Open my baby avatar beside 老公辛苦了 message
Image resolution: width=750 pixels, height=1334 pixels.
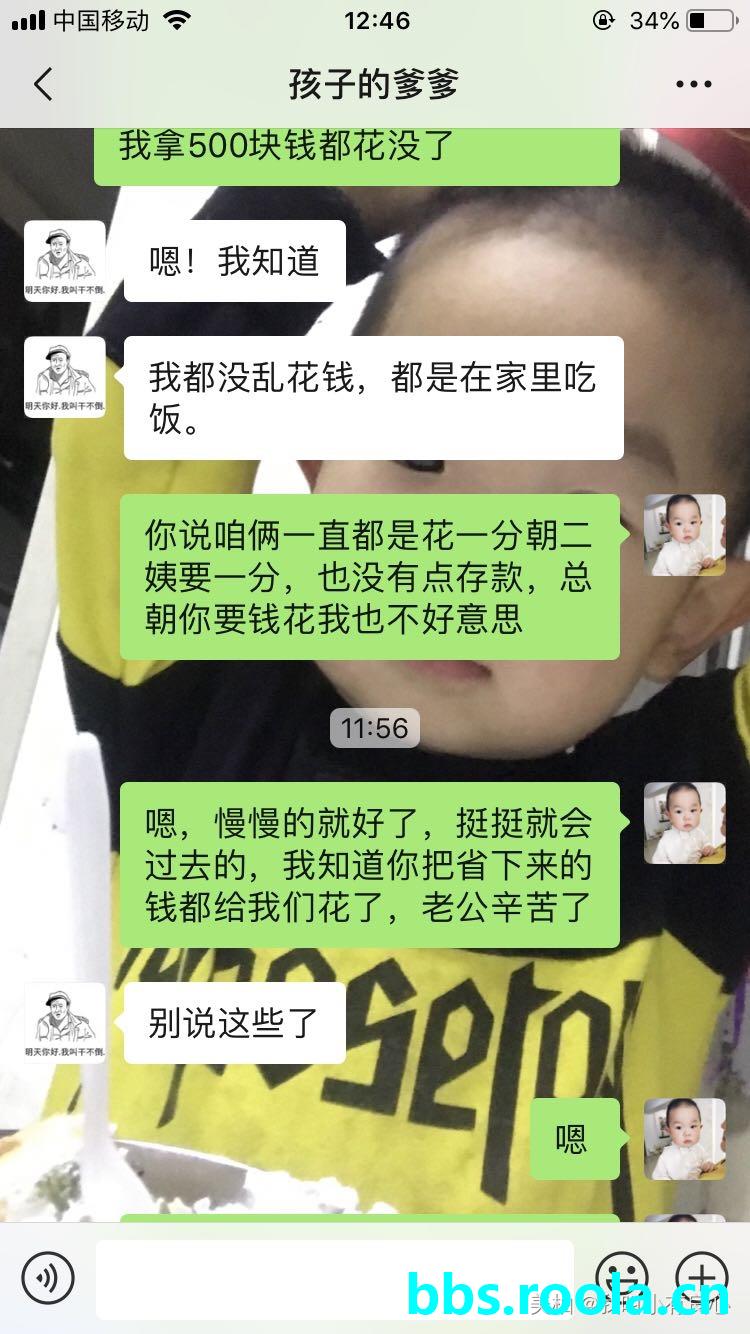pos(685,823)
